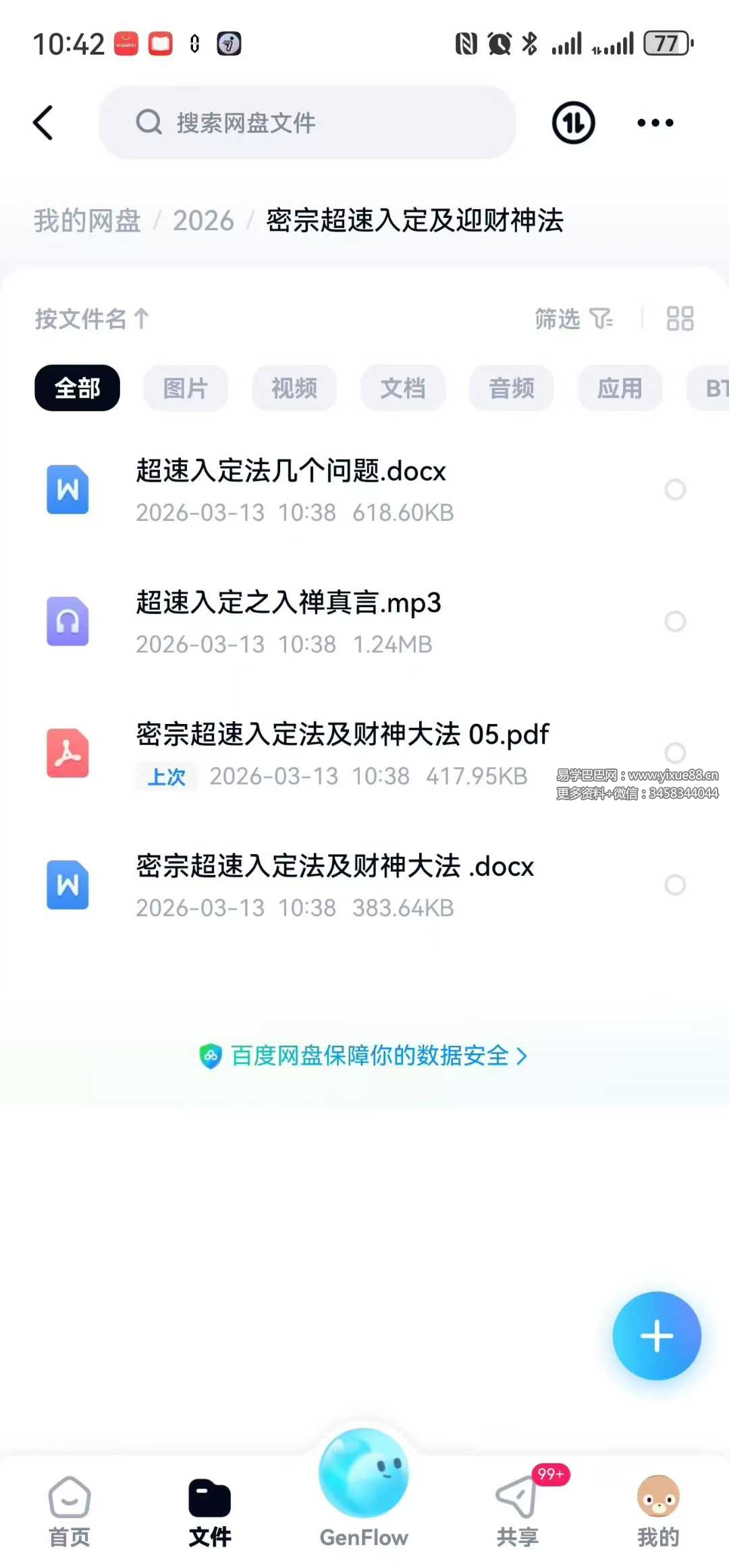
Task: Tap the blue plus floating button
Action: tap(656, 1336)
